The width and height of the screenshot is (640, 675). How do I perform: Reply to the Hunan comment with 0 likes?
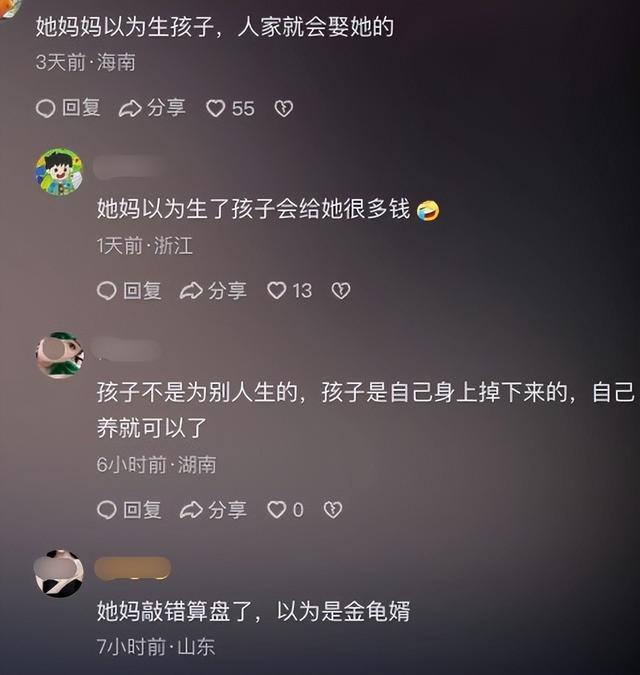[129, 510]
